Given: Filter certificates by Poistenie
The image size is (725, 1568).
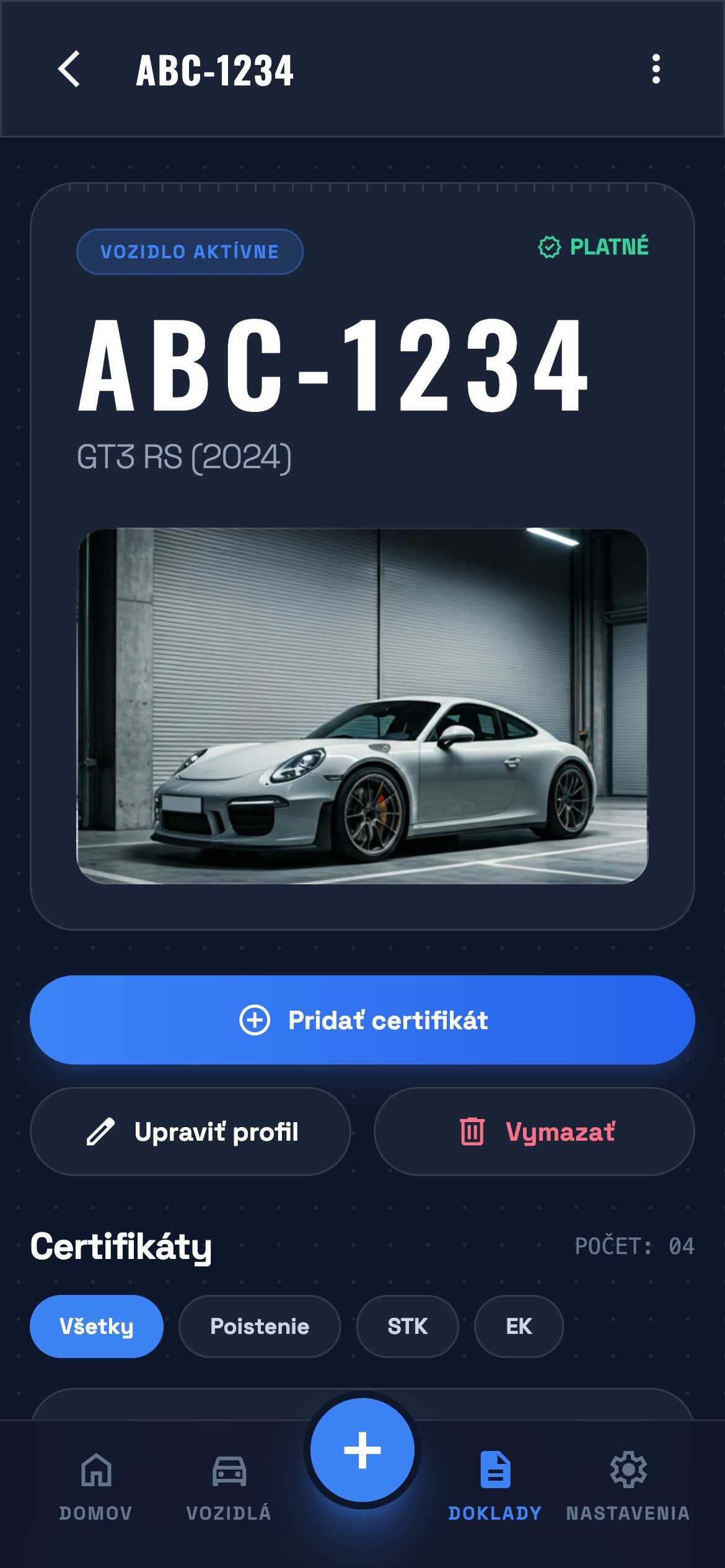Looking at the screenshot, I should pos(260,1326).
